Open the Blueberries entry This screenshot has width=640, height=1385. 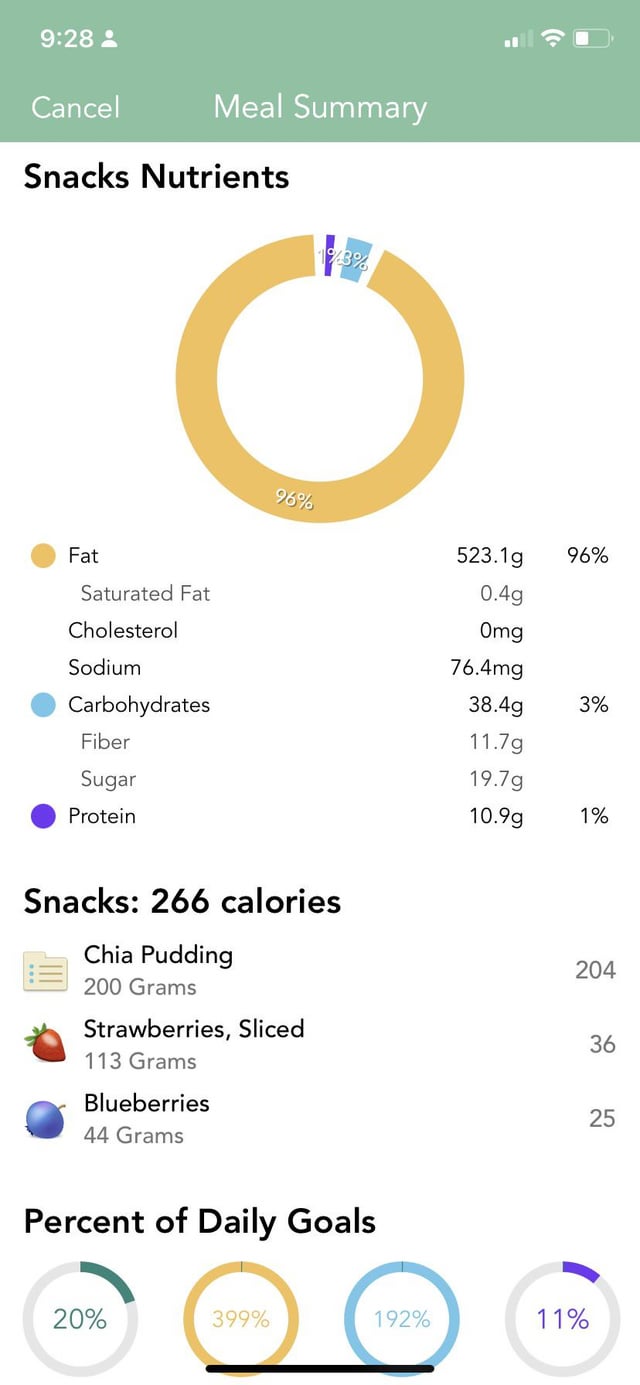(x=320, y=1118)
